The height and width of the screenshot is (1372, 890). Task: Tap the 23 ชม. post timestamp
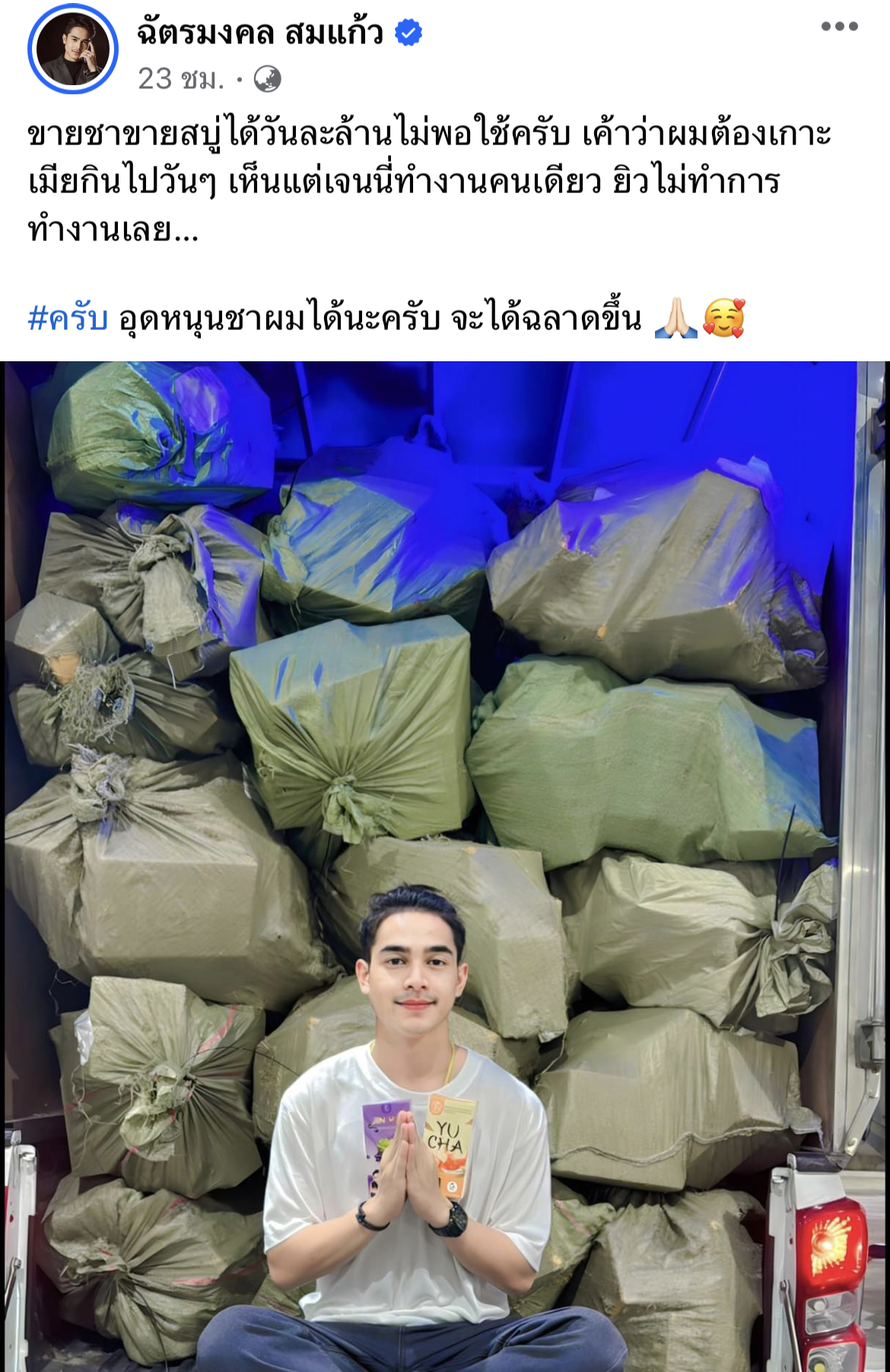tap(181, 78)
